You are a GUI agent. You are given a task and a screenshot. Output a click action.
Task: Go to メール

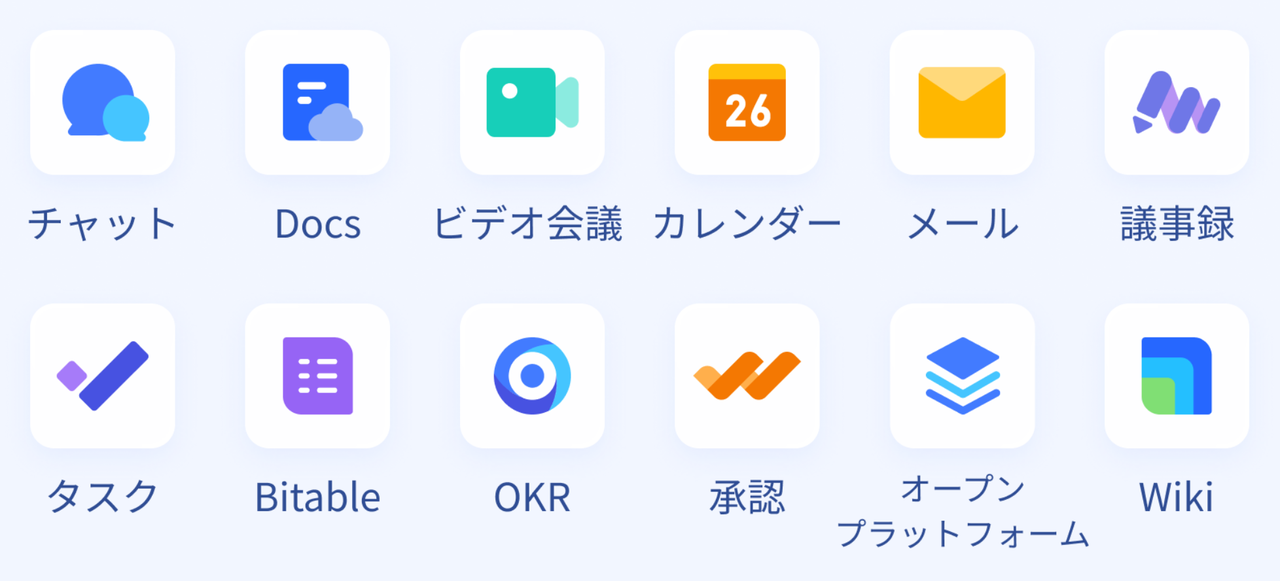[962, 103]
